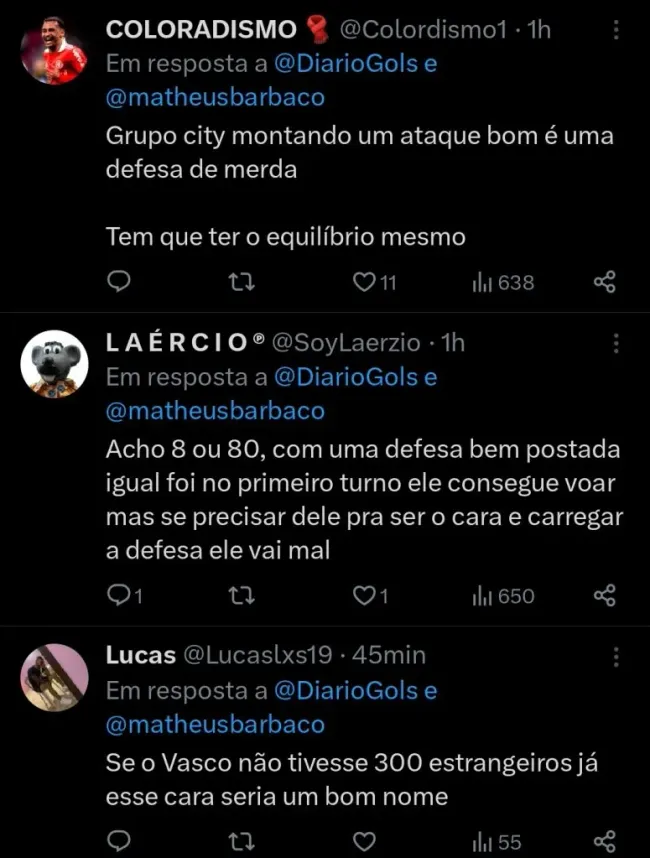Viewport: 650px width, 858px height.
Task: Retweet LAÉRCIO's reply
Action: (x=242, y=596)
